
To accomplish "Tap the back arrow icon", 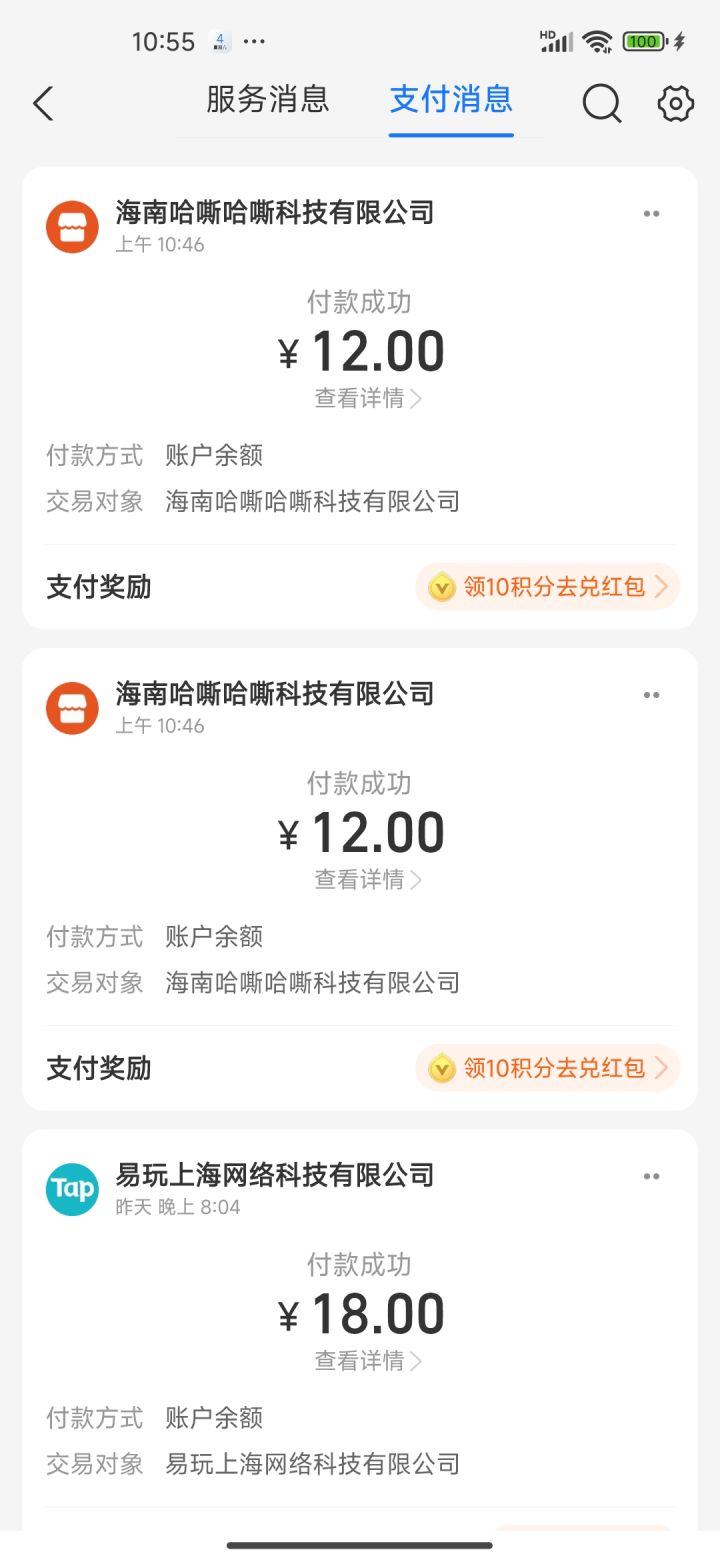I will click(x=42, y=103).
